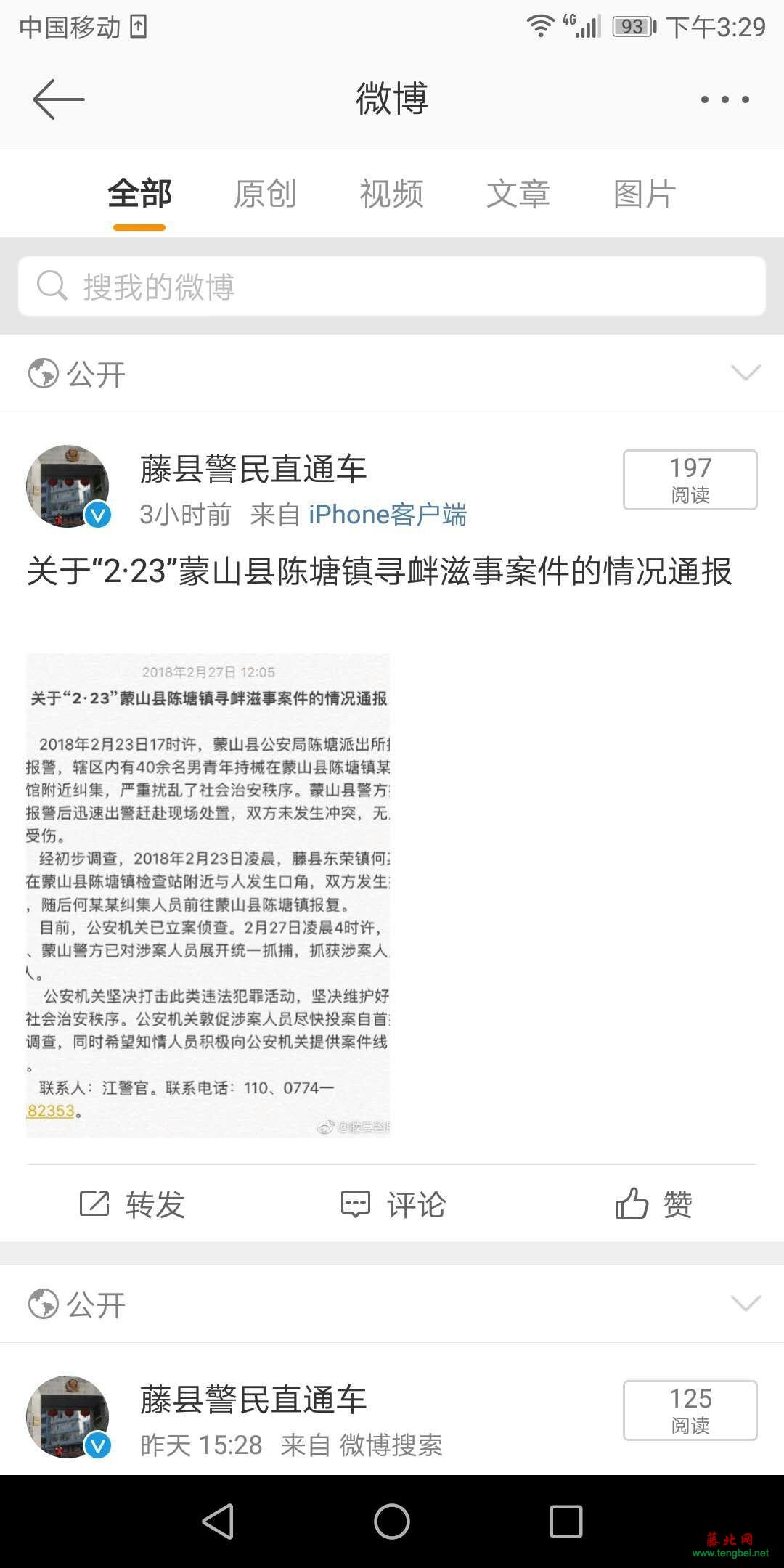Switch to the 文章 tab
The width and height of the screenshot is (784, 1568).
click(518, 195)
